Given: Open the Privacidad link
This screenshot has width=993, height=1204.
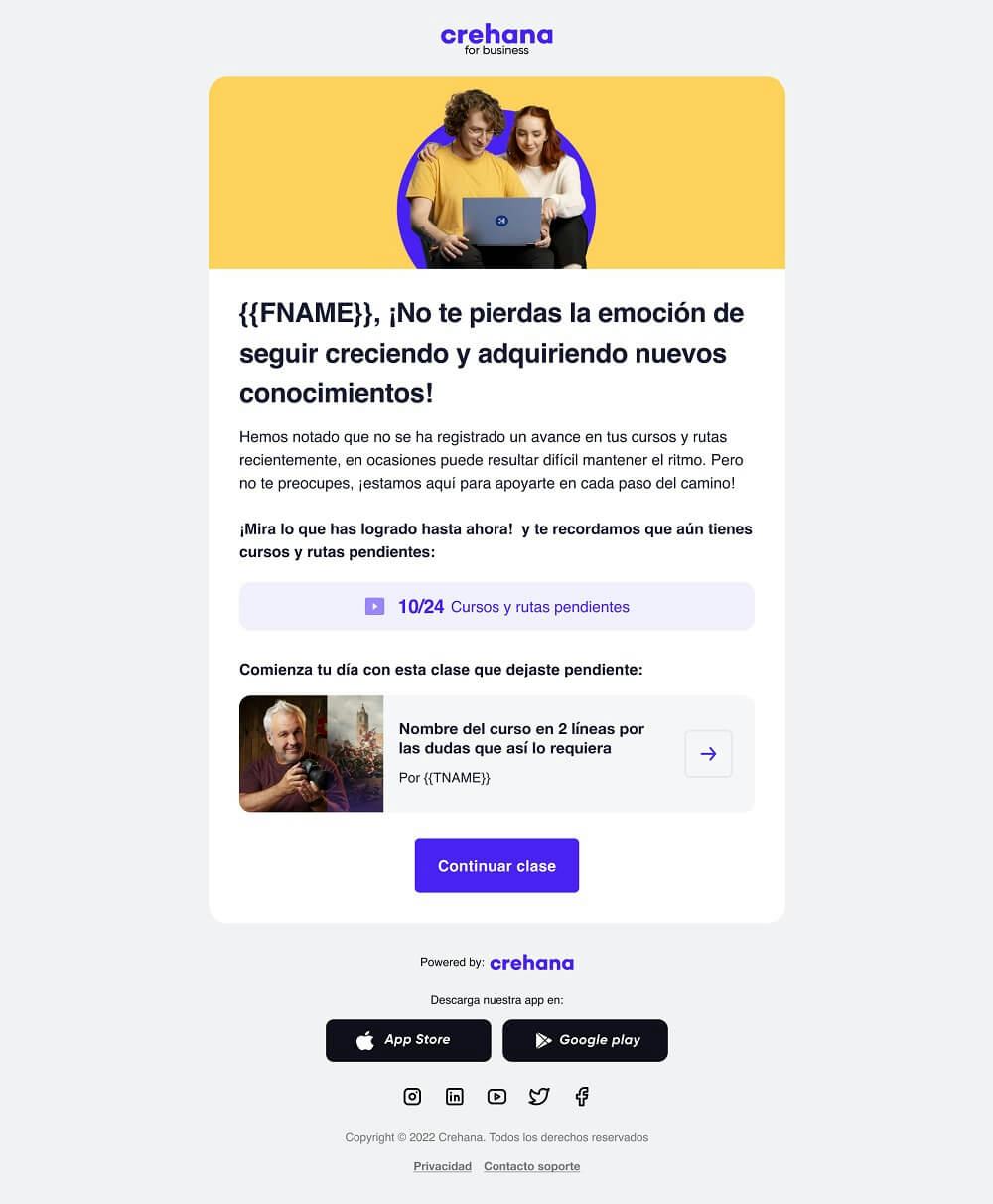Looking at the screenshot, I should [x=442, y=1166].
